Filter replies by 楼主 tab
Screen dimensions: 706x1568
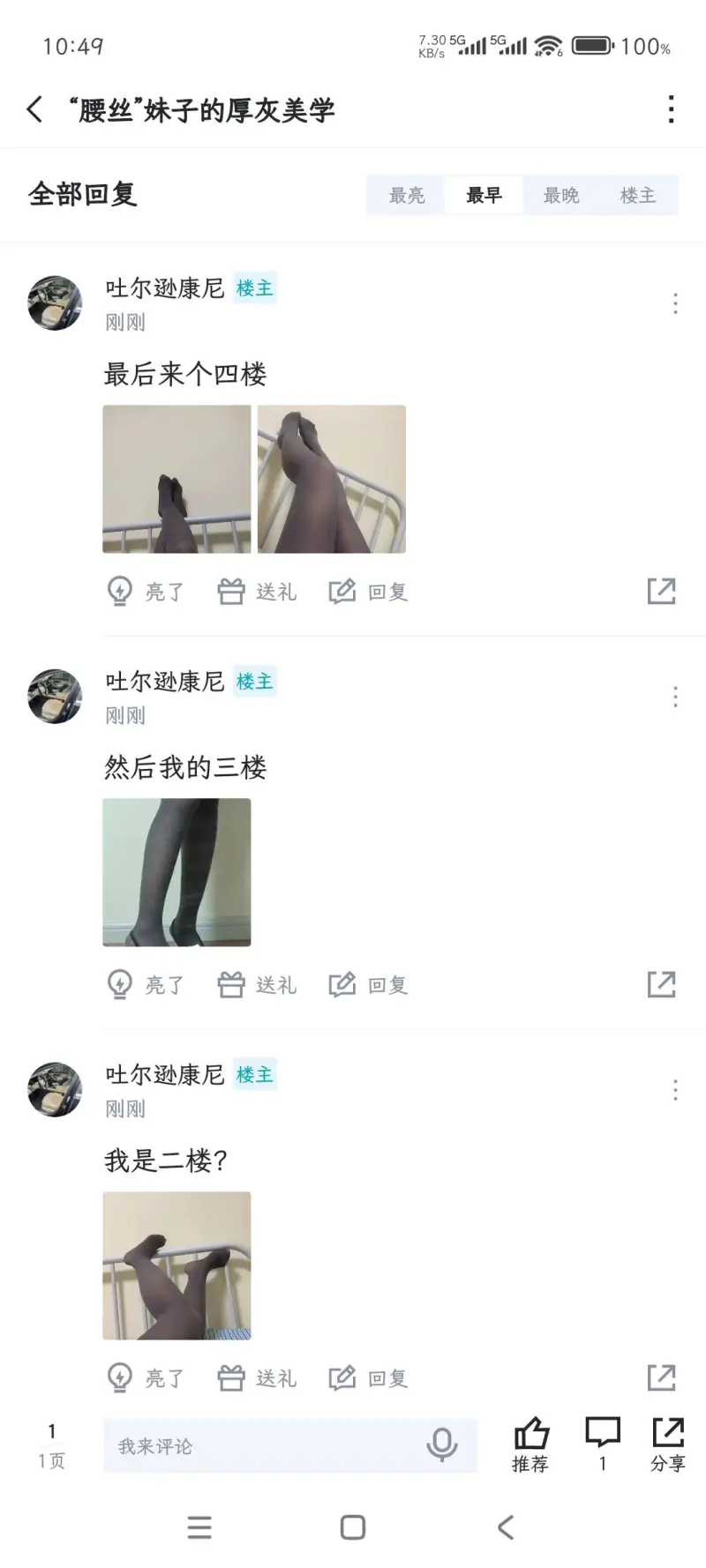638,195
